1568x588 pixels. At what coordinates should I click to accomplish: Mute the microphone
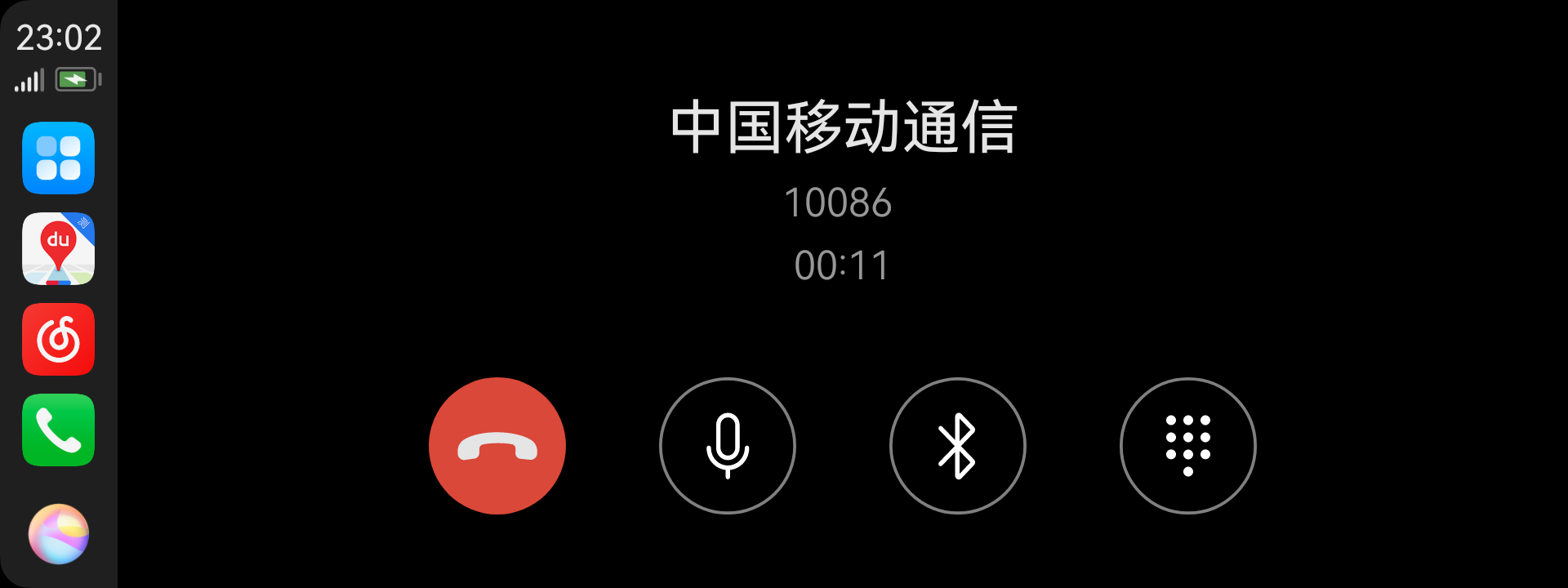[727, 446]
